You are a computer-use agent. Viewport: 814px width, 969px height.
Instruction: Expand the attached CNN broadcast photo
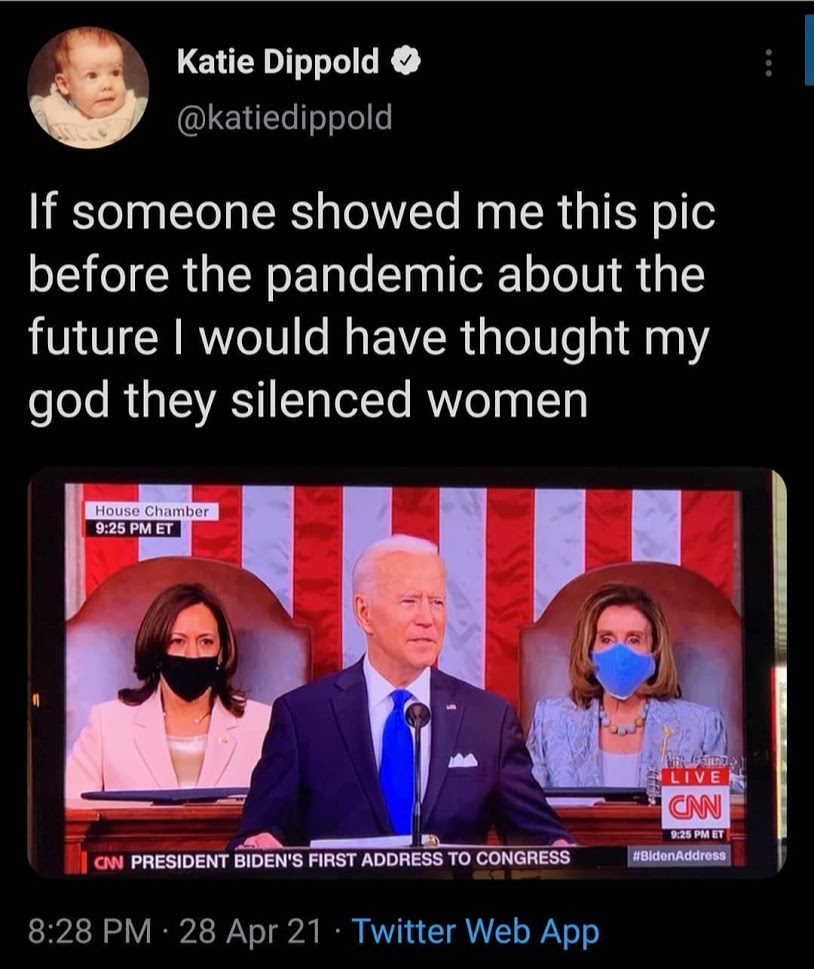[x=406, y=672]
